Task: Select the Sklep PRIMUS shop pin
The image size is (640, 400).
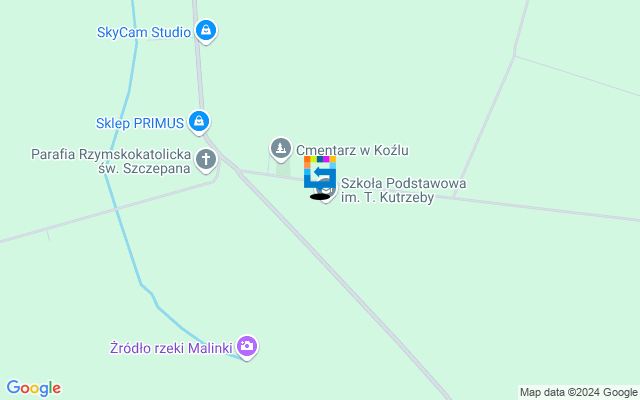Action: click(x=199, y=122)
